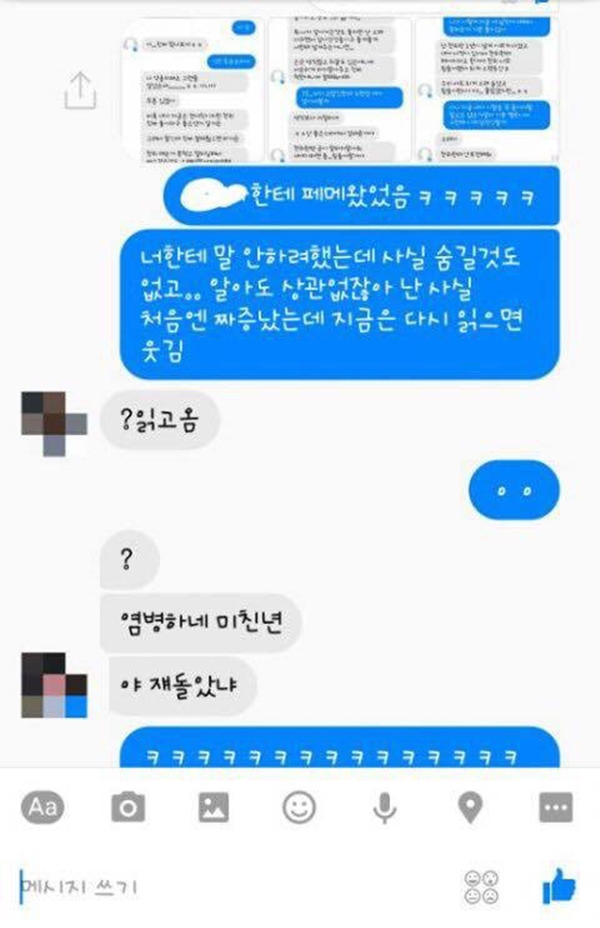Switch to the Aa text keyboard
Image resolution: width=600 pixels, height=928 pixels.
[x=43, y=806]
